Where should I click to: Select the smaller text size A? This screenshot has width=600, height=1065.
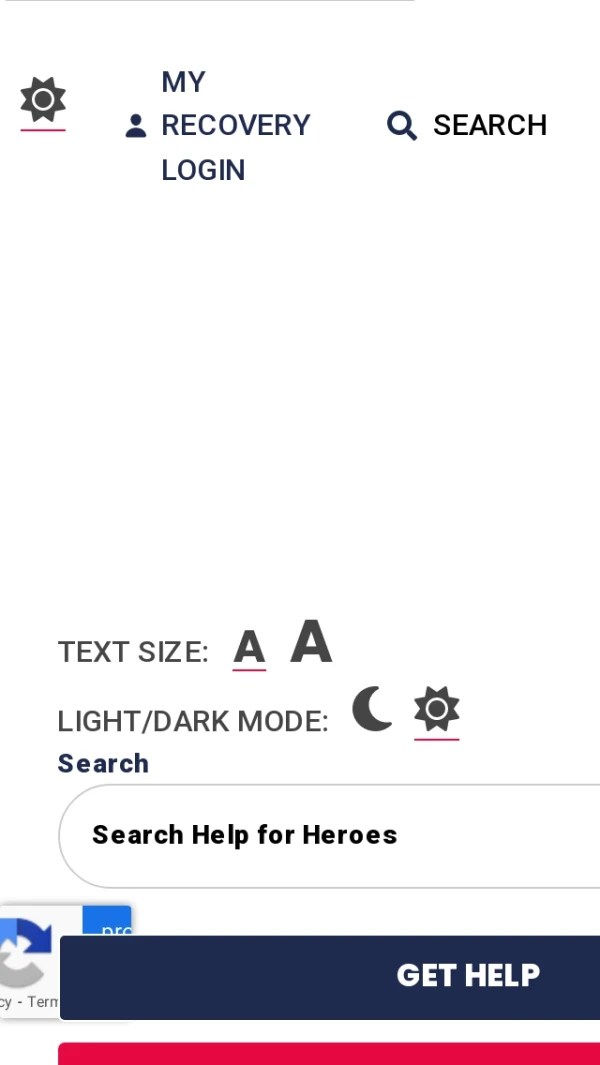[249, 648]
